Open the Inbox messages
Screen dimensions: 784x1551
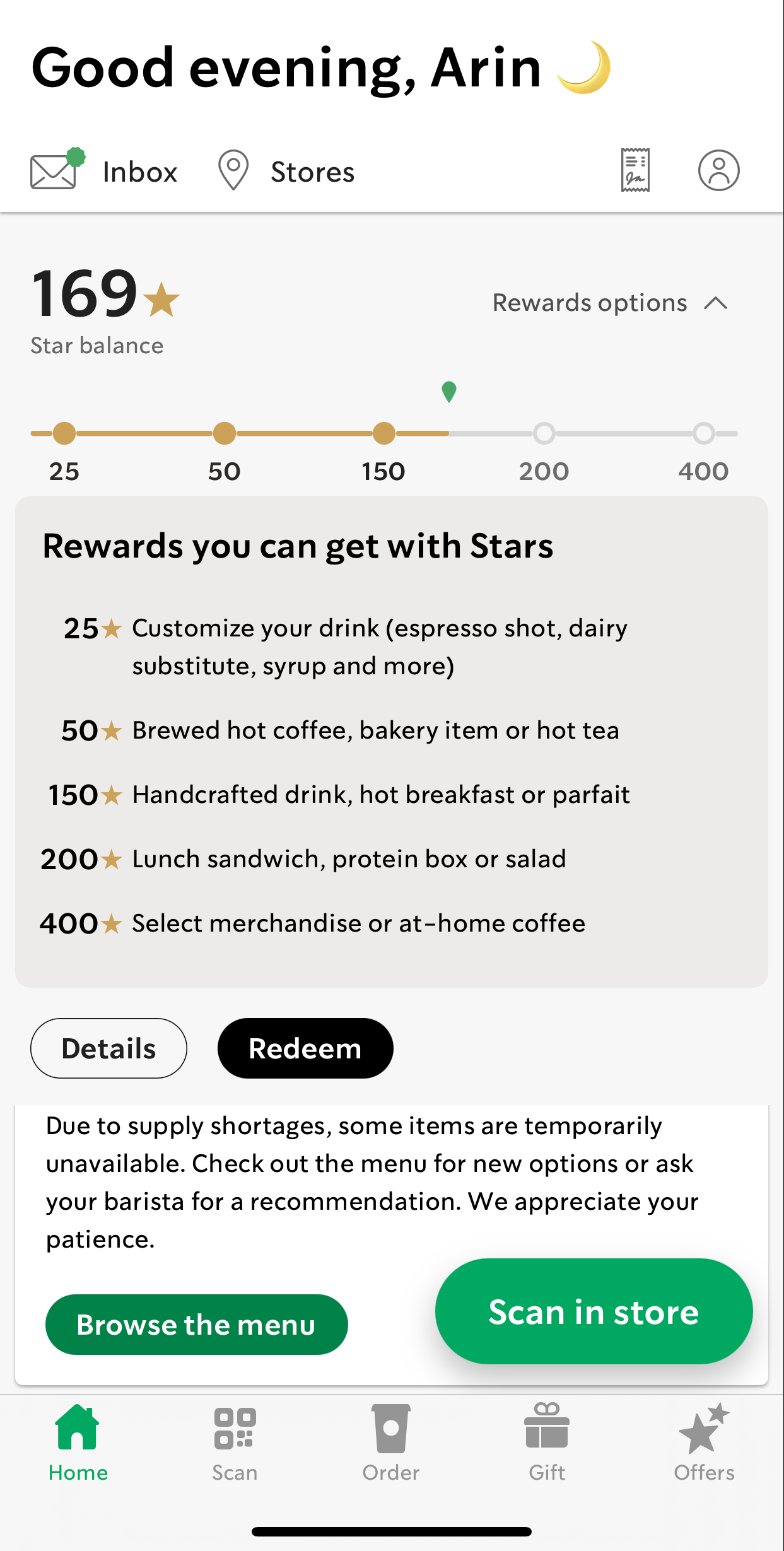(104, 170)
